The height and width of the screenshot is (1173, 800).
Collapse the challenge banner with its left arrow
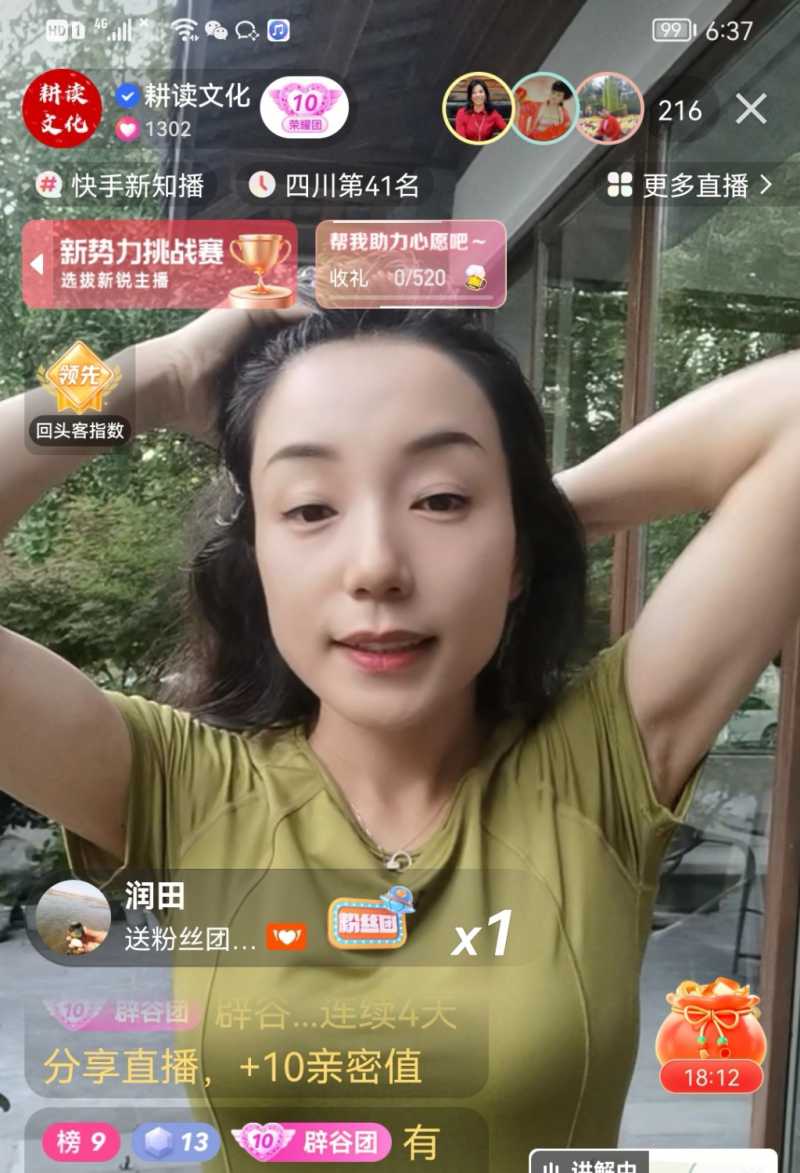(x=37, y=262)
